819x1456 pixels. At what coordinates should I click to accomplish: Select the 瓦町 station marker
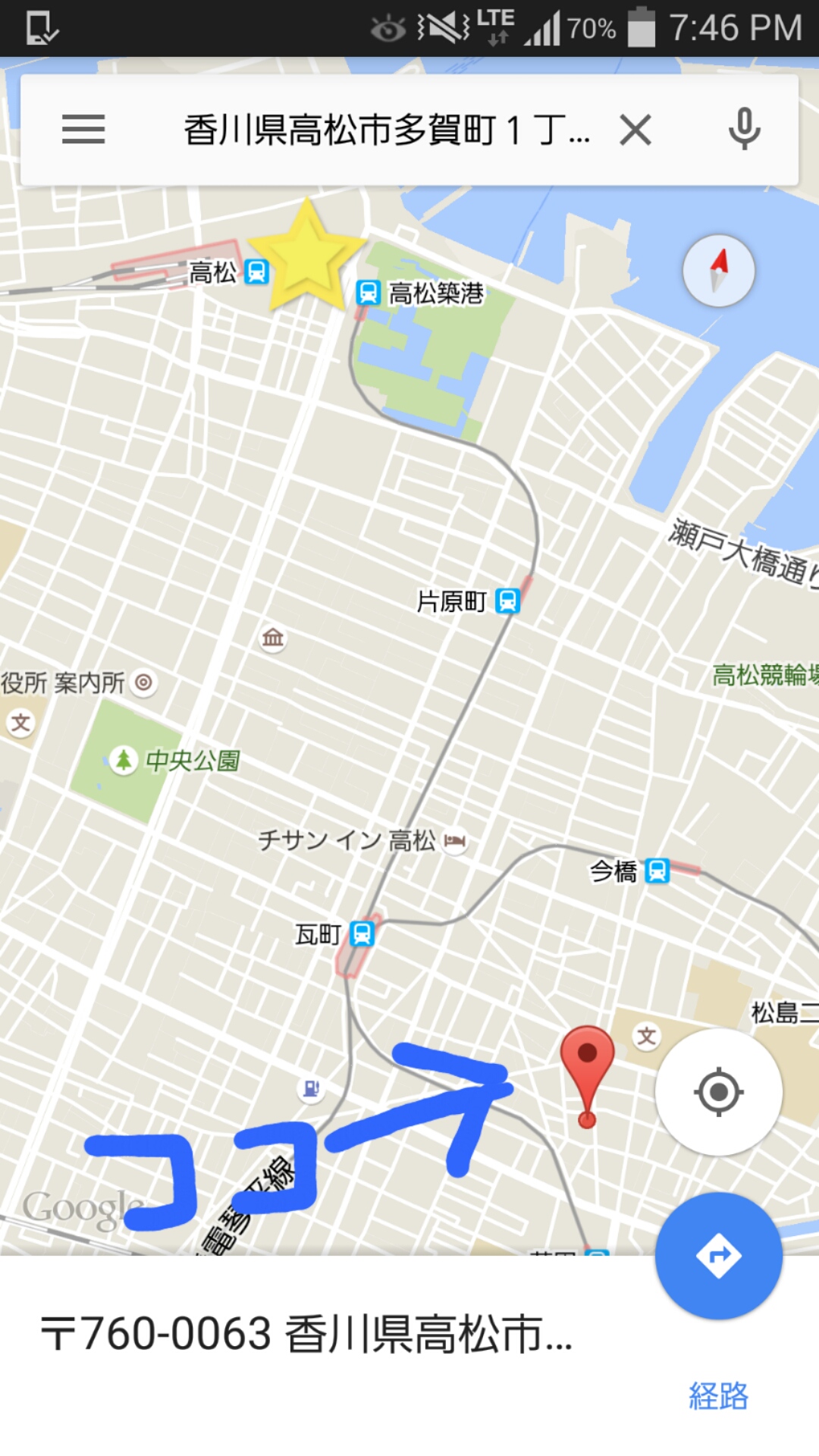362,934
